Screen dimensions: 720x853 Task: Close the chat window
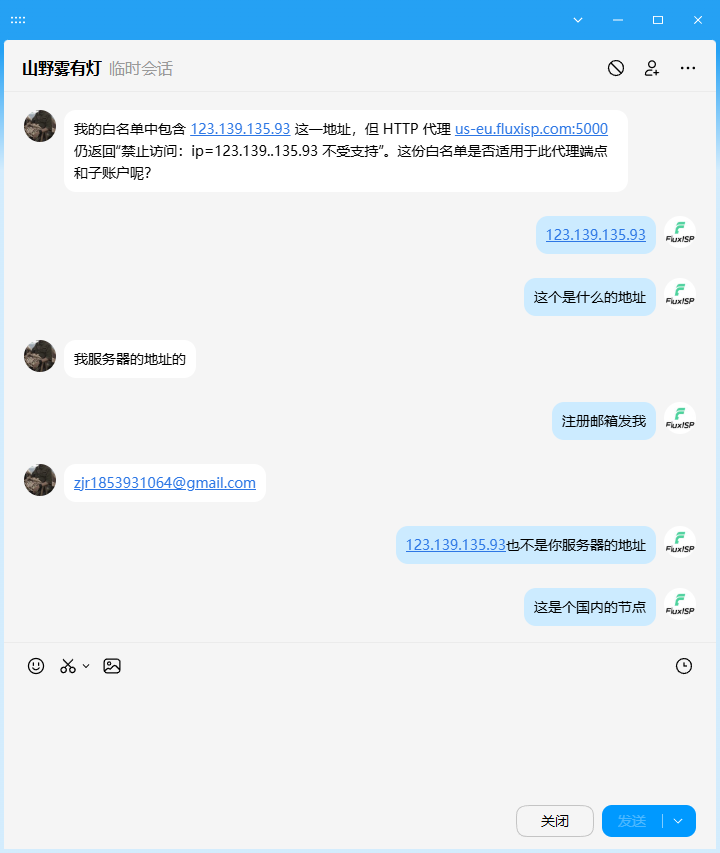(x=698, y=20)
